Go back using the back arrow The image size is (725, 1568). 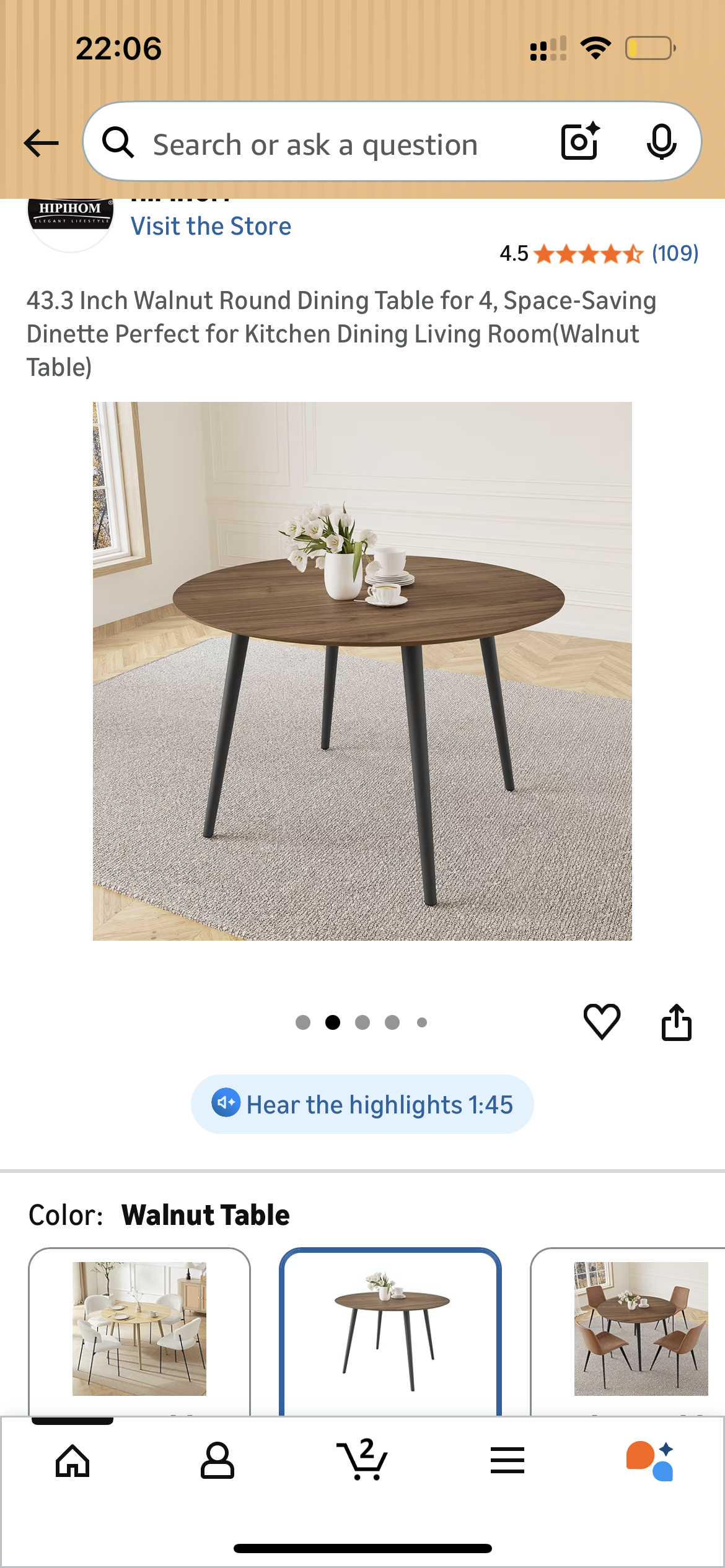pos(41,143)
